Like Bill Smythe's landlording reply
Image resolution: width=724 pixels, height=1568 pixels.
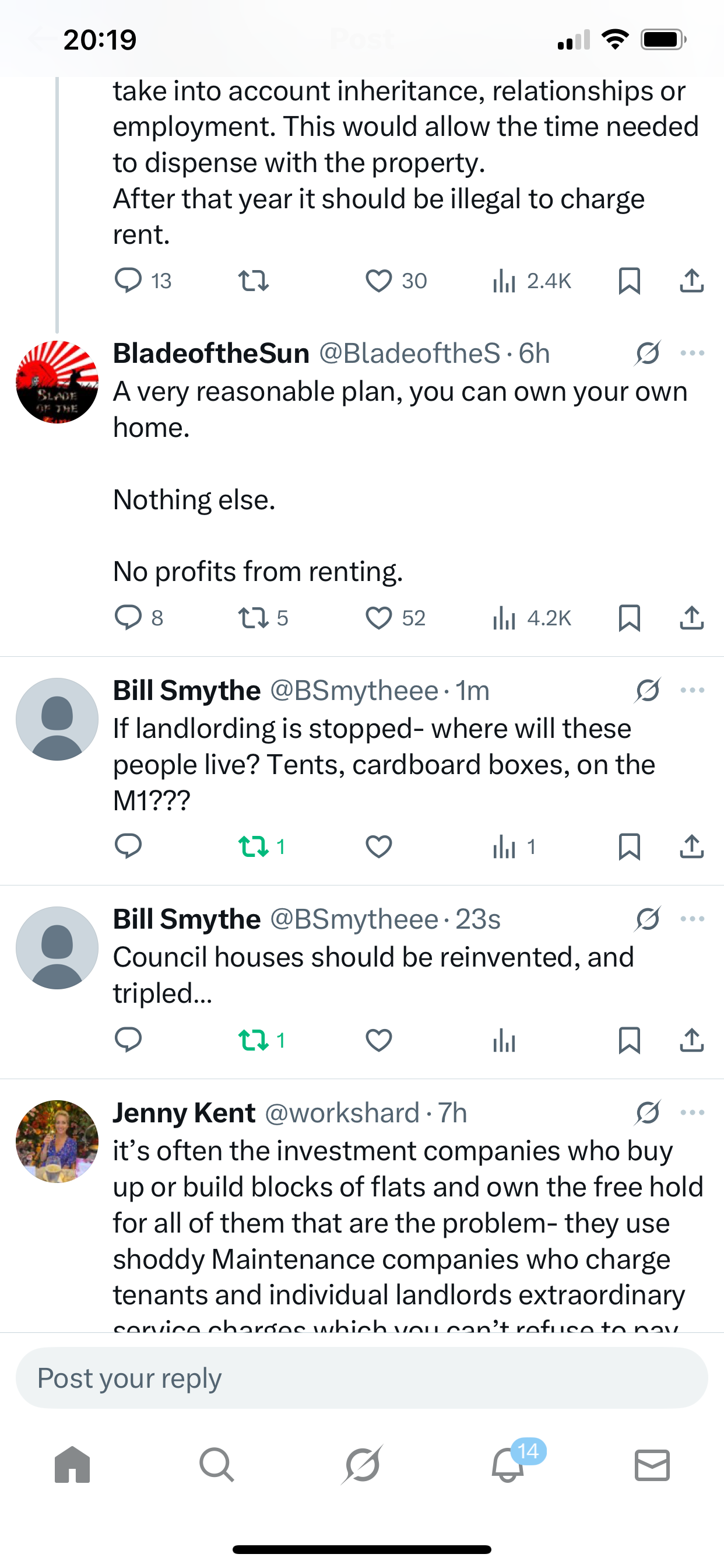[x=378, y=846]
